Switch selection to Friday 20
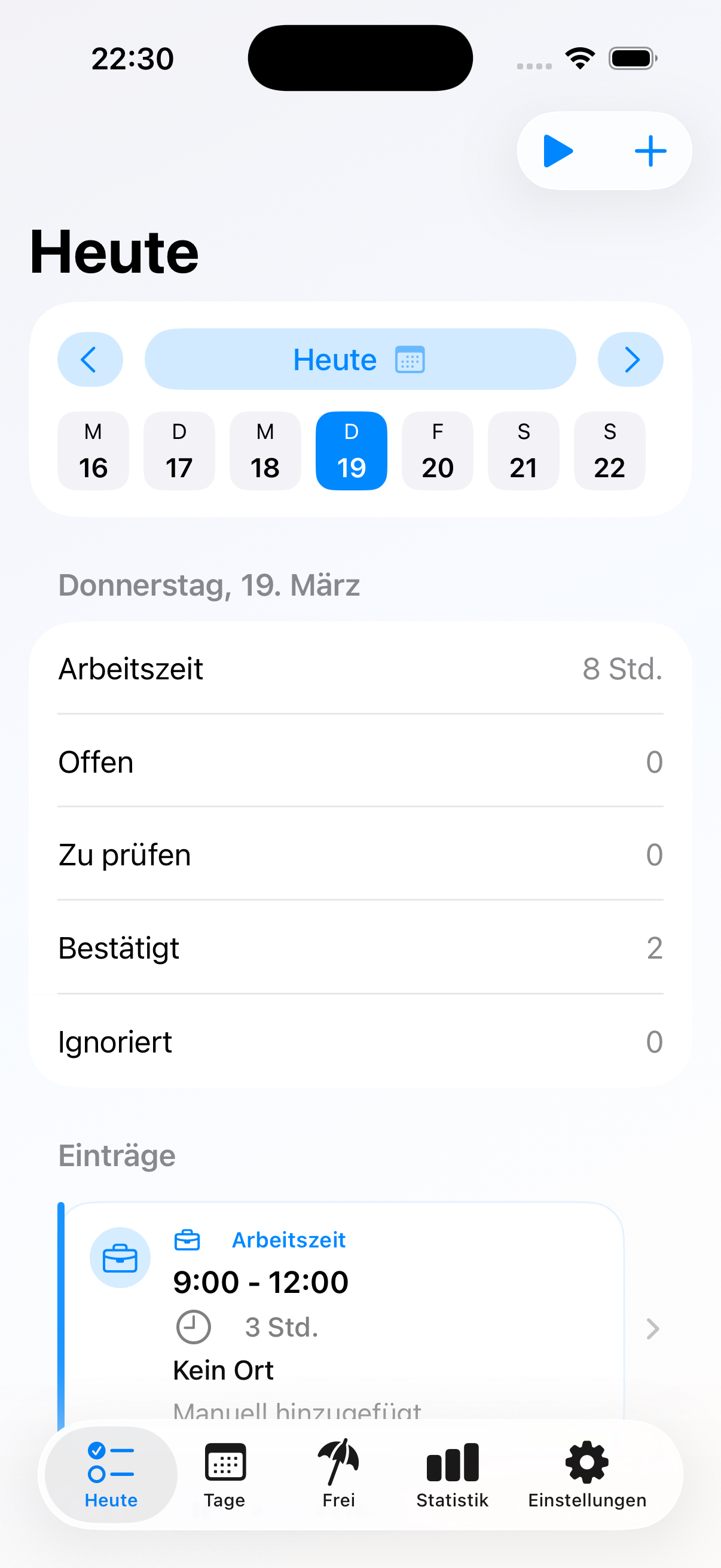The width and height of the screenshot is (721, 1568). click(438, 450)
